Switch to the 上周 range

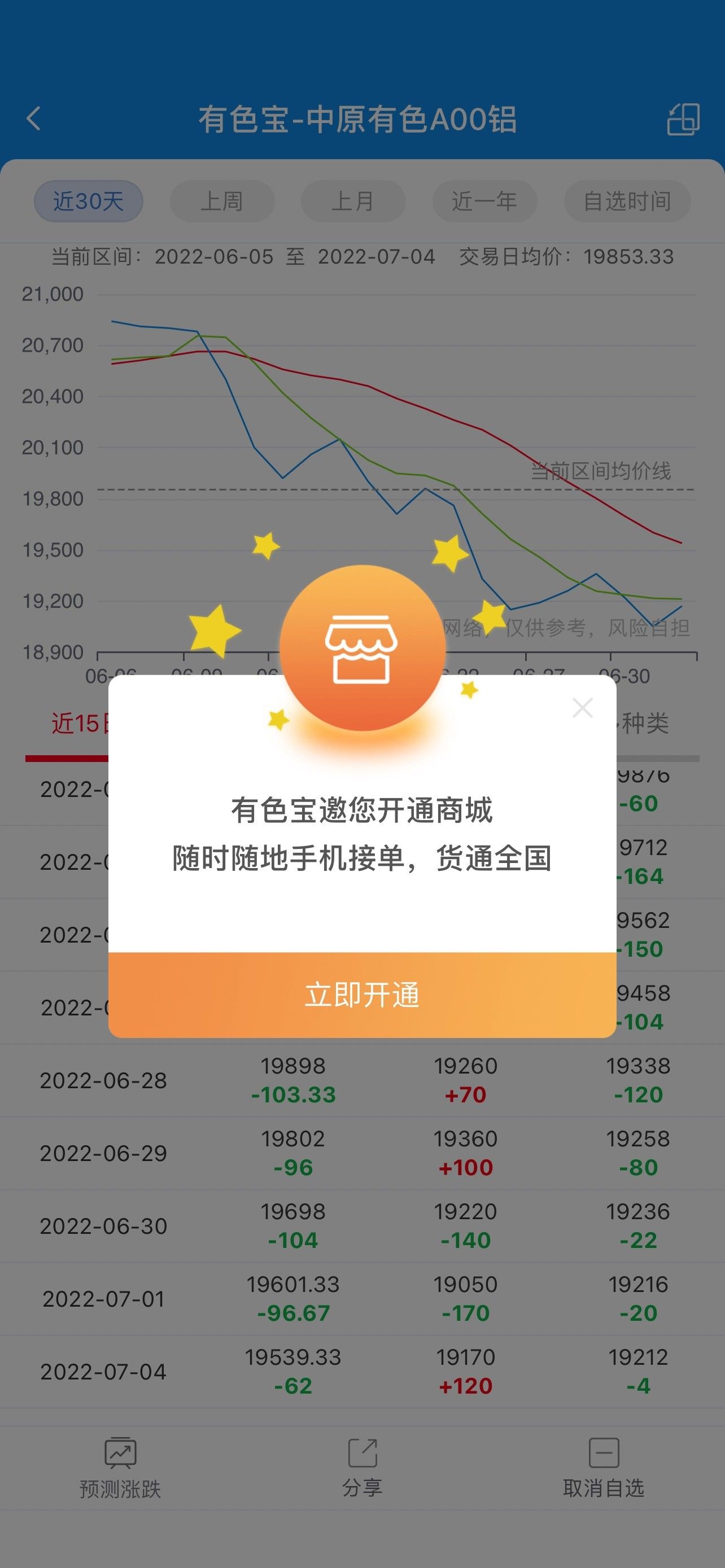pyautogui.click(x=222, y=201)
